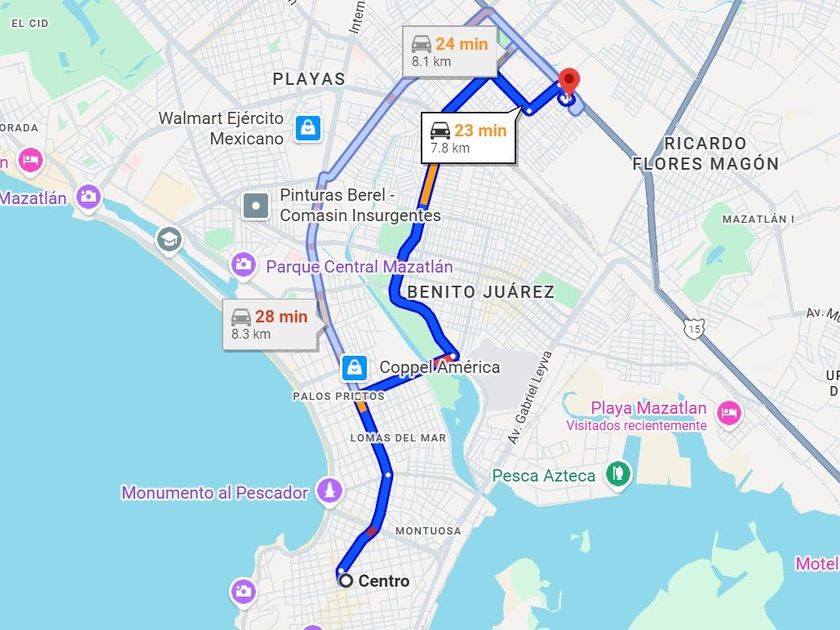Tap the Coppel América shopping marker
The height and width of the screenshot is (630, 840).
point(354,368)
